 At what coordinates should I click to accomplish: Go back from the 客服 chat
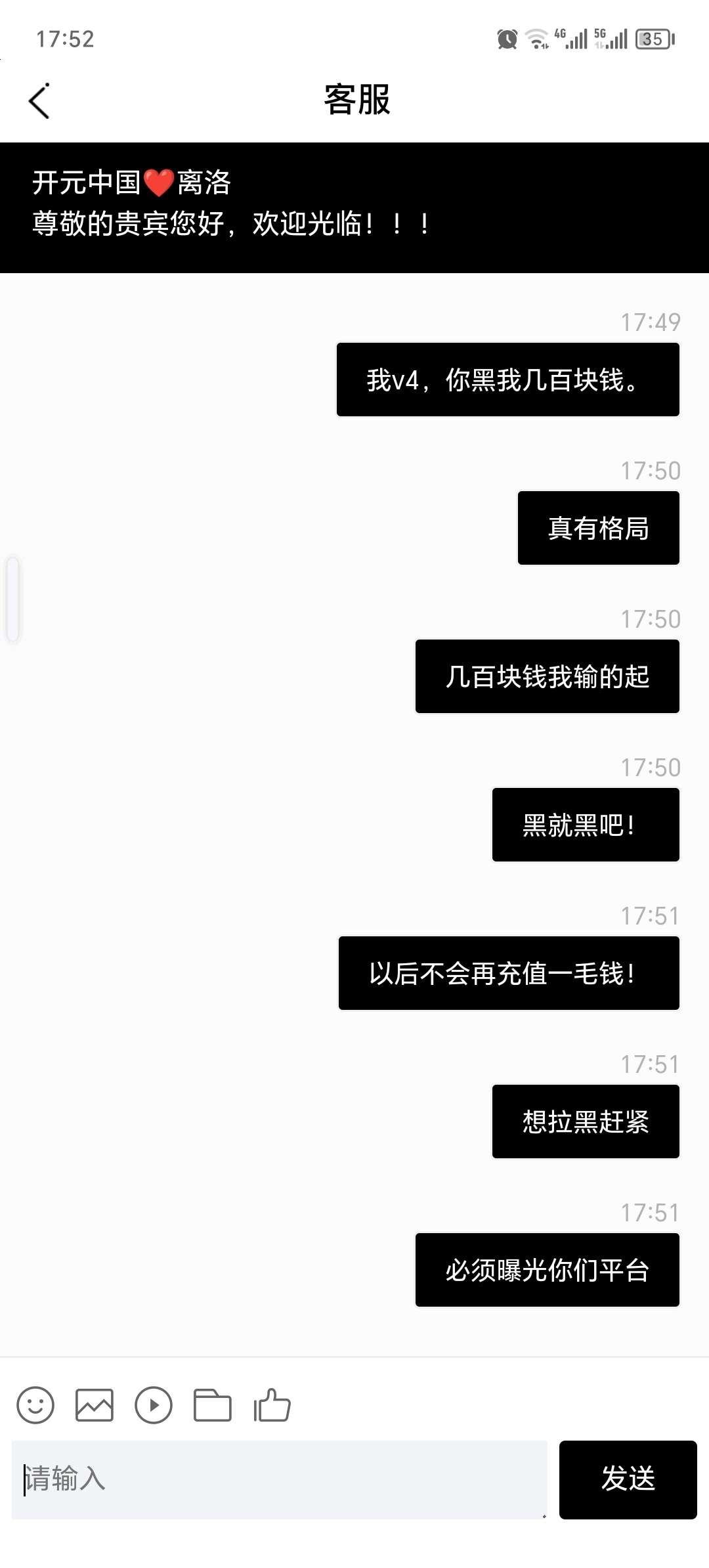pyautogui.click(x=39, y=101)
